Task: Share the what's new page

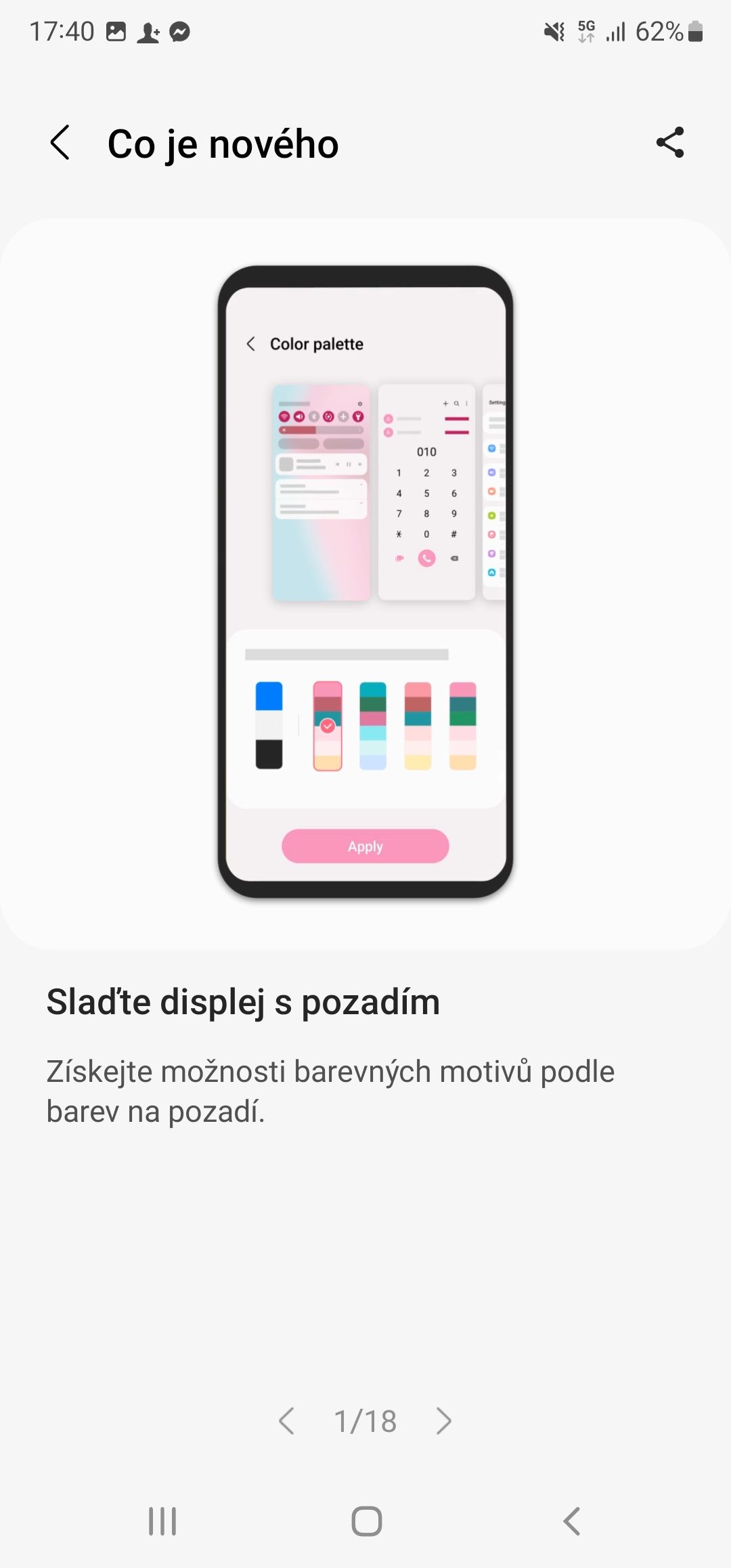Action: pos(670,143)
